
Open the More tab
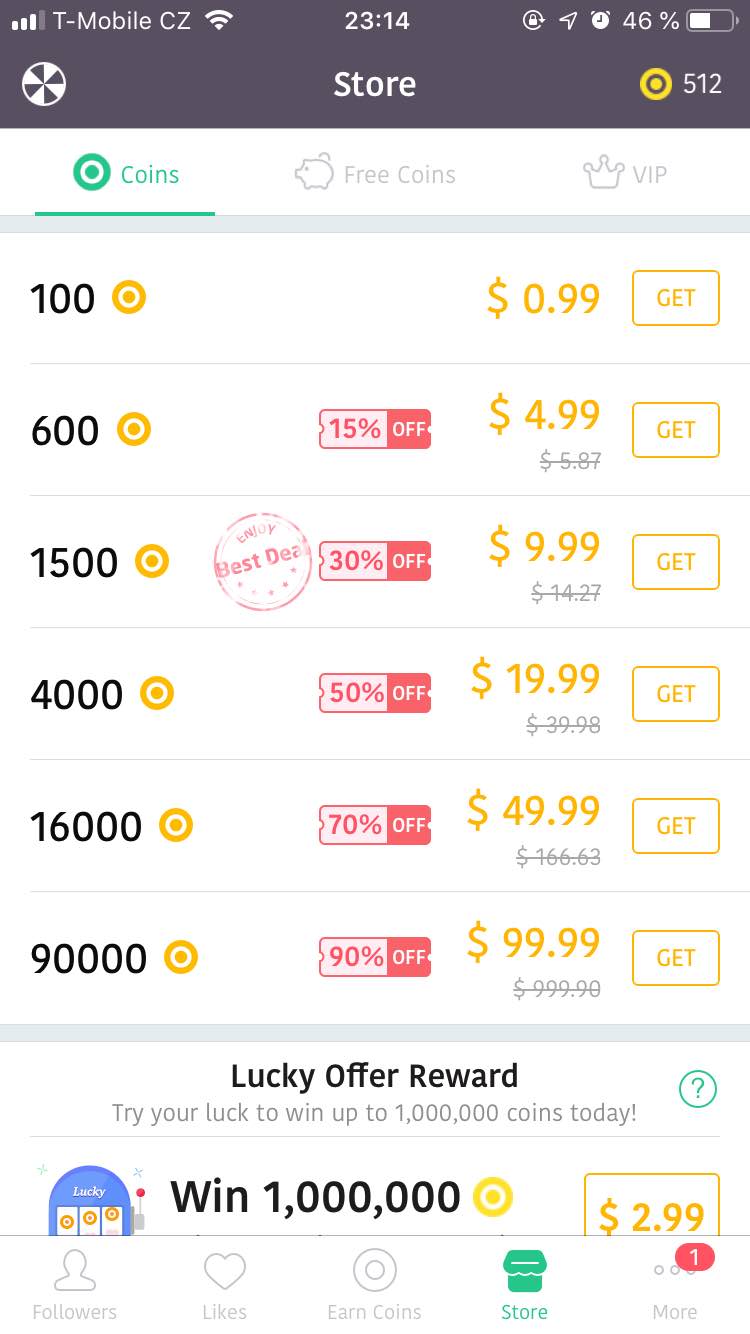[675, 1285]
